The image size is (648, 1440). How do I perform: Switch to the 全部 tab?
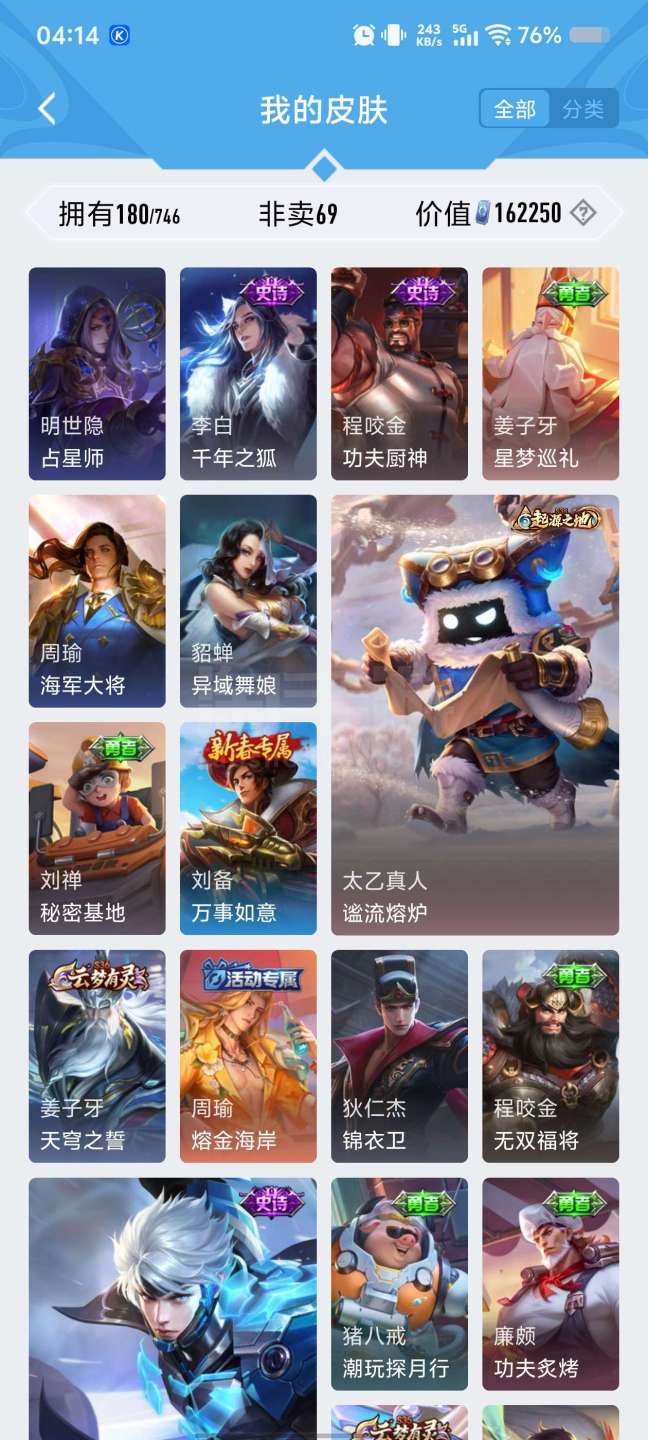click(515, 109)
